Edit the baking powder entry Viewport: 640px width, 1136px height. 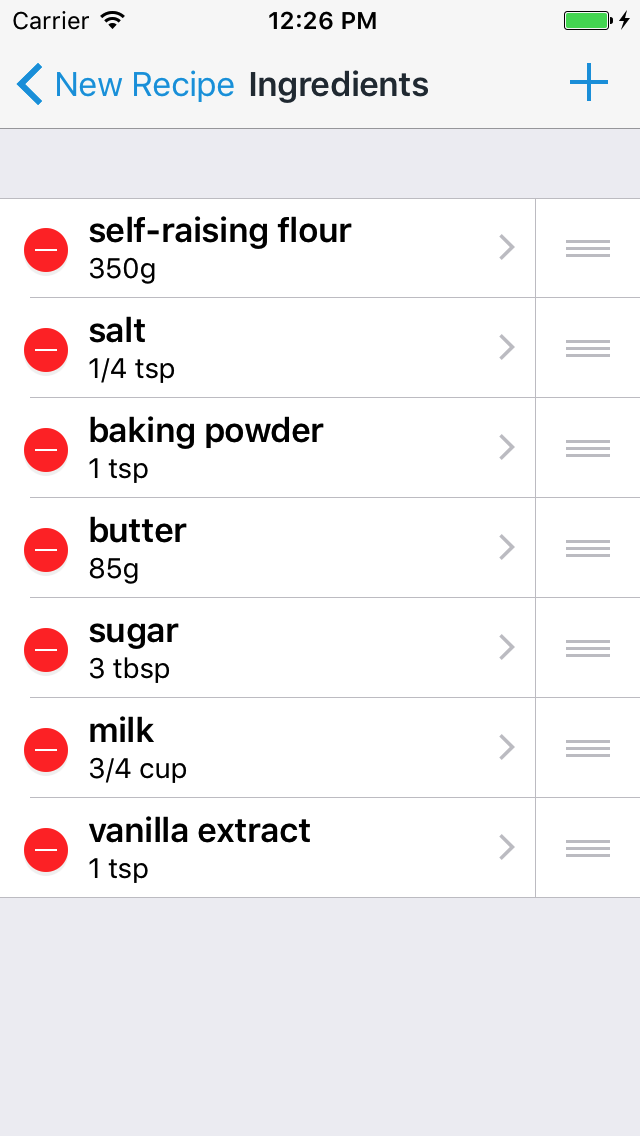coord(267,448)
